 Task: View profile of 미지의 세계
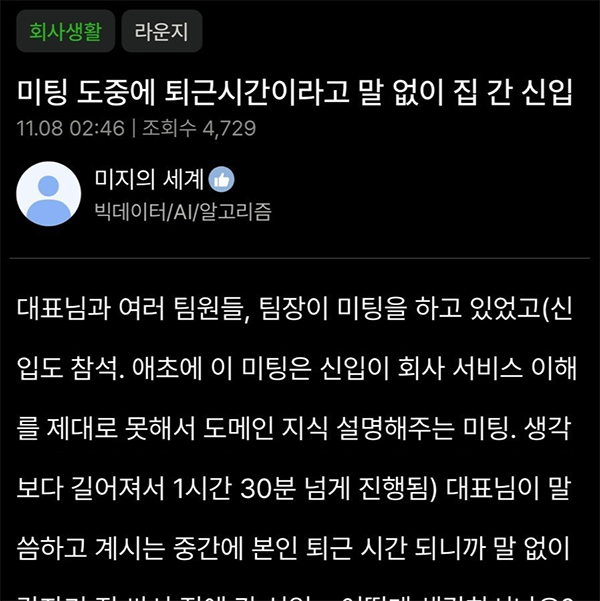pyautogui.click(x=149, y=180)
